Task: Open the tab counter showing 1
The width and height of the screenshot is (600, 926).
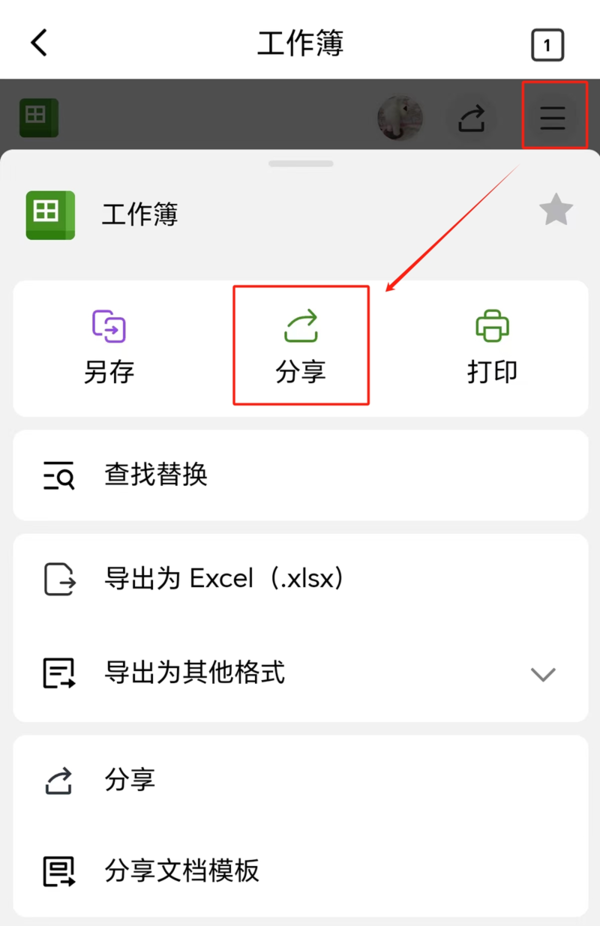Action: (547, 45)
